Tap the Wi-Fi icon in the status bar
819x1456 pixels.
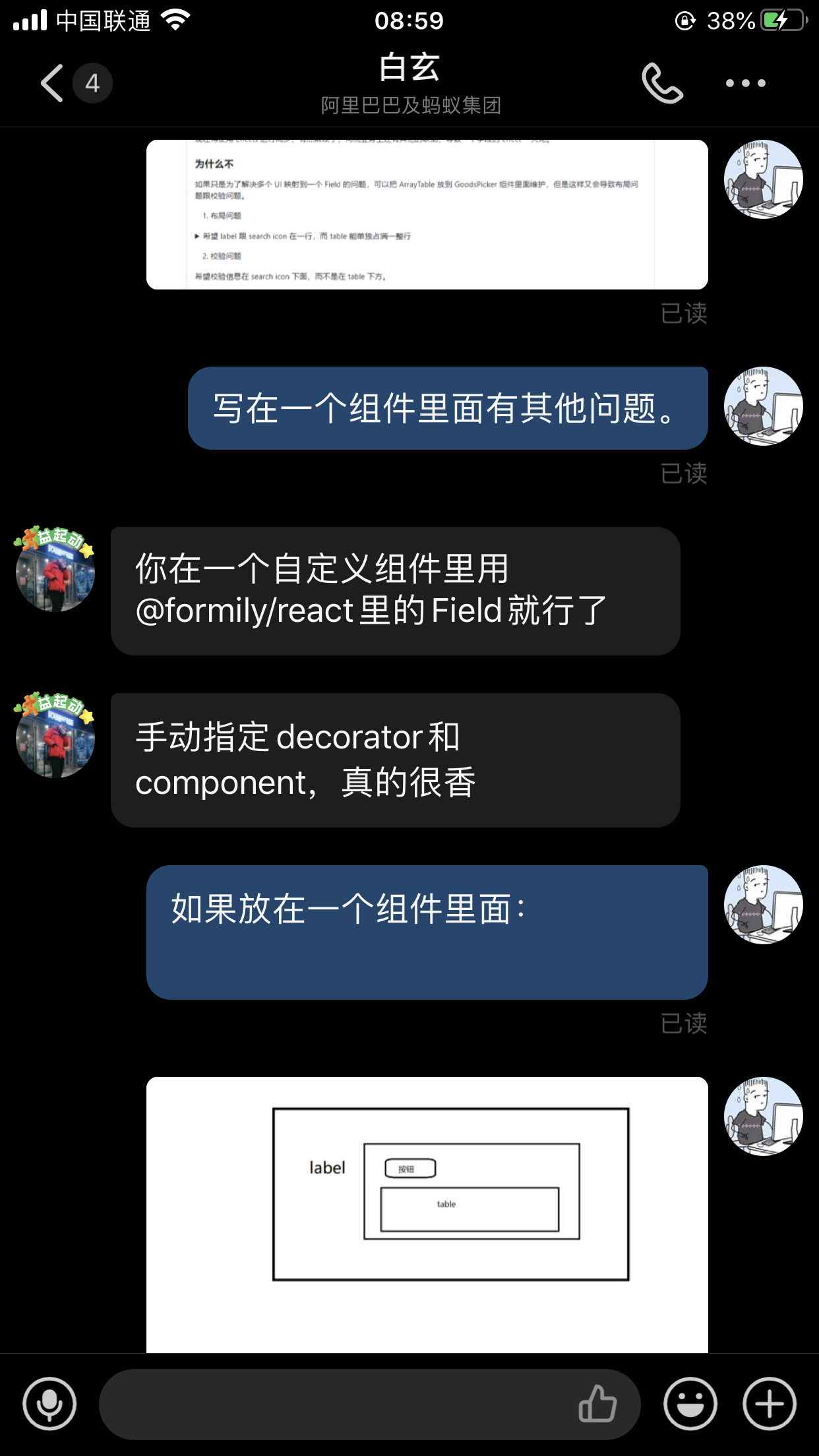click(175, 20)
